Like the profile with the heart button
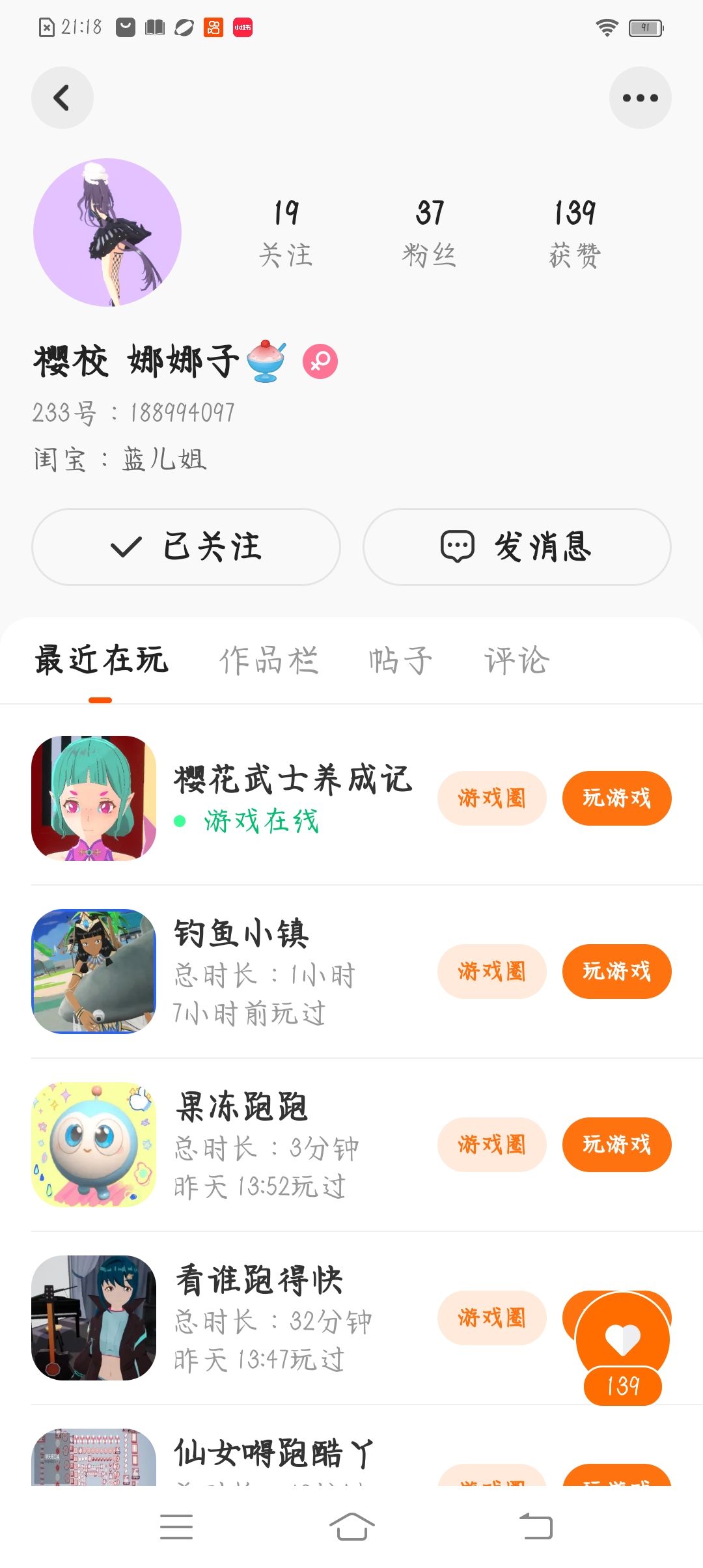This screenshot has width=703, height=1568. tap(623, 1337)
